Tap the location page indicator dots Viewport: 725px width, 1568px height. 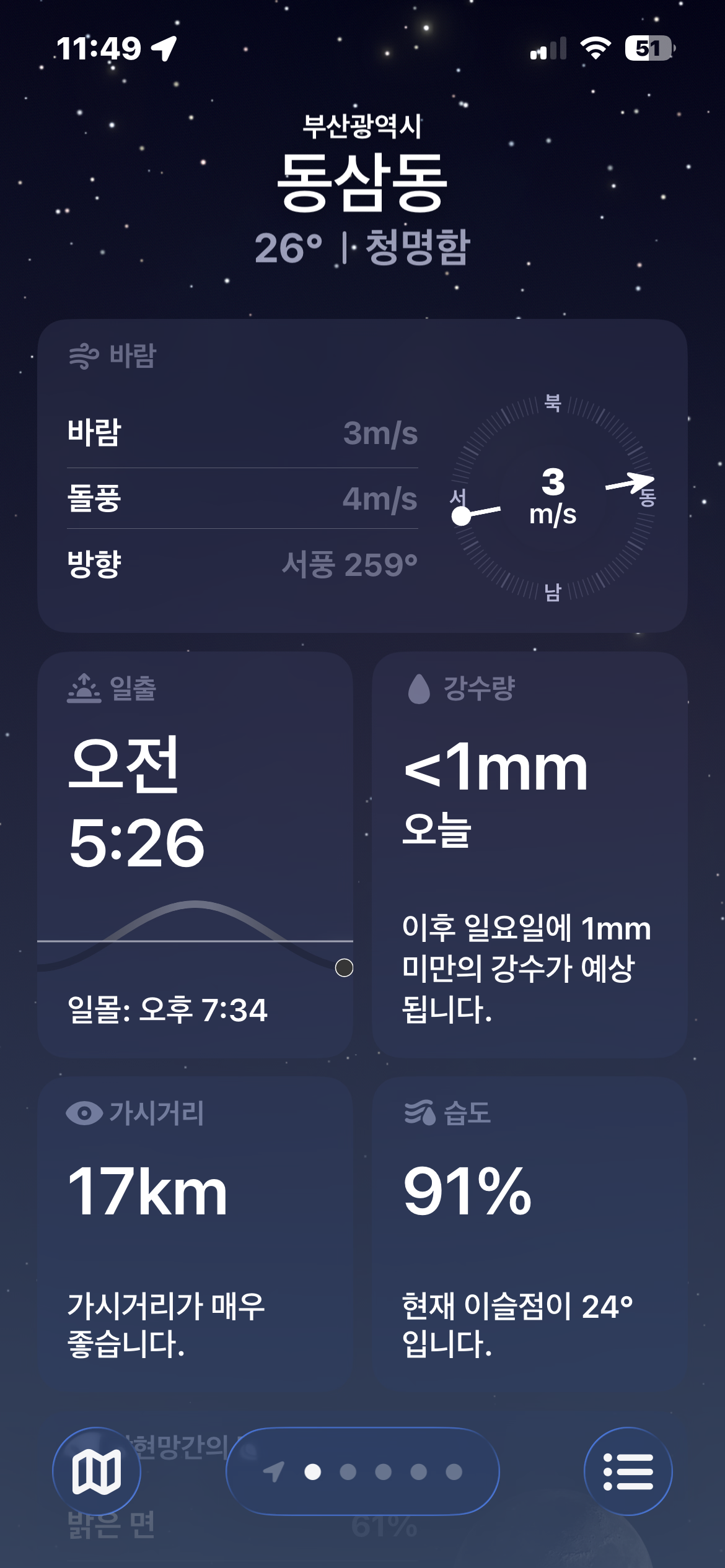click(362, 1471)
